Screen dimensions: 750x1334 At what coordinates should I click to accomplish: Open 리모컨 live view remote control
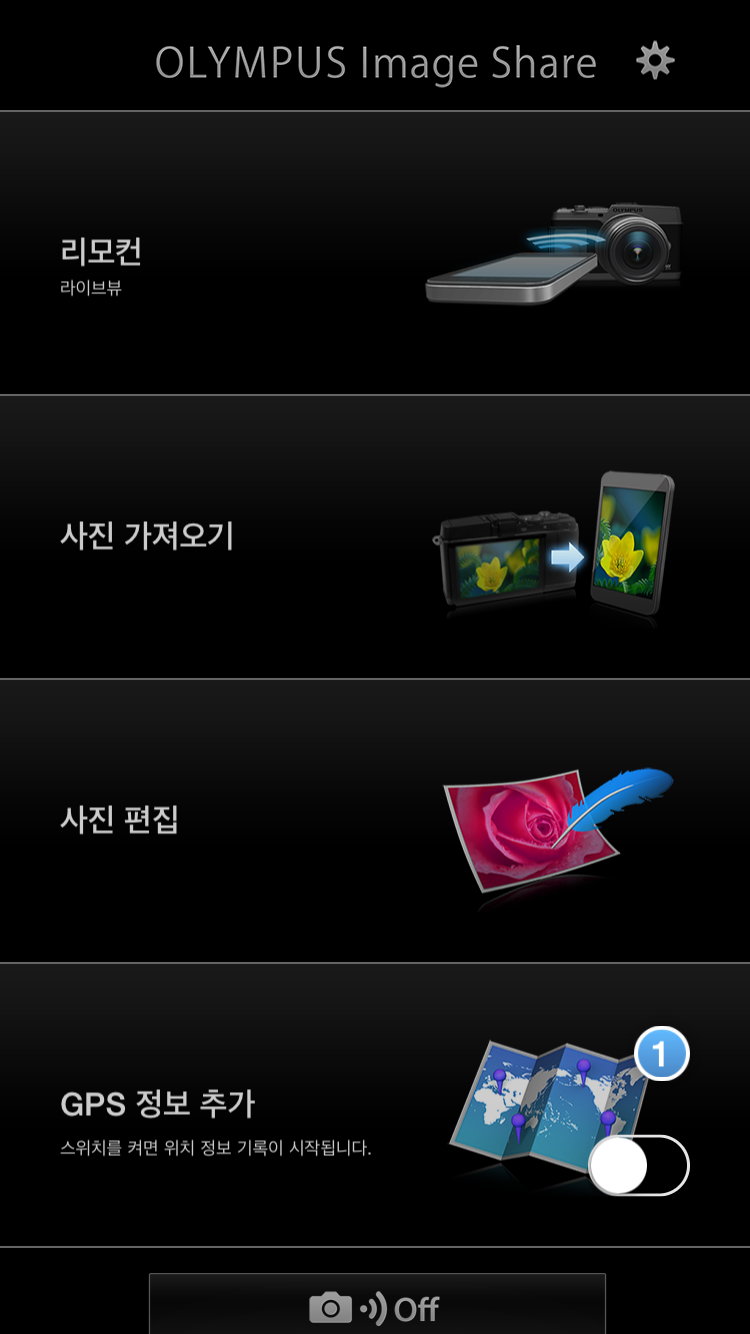[375, 253]
